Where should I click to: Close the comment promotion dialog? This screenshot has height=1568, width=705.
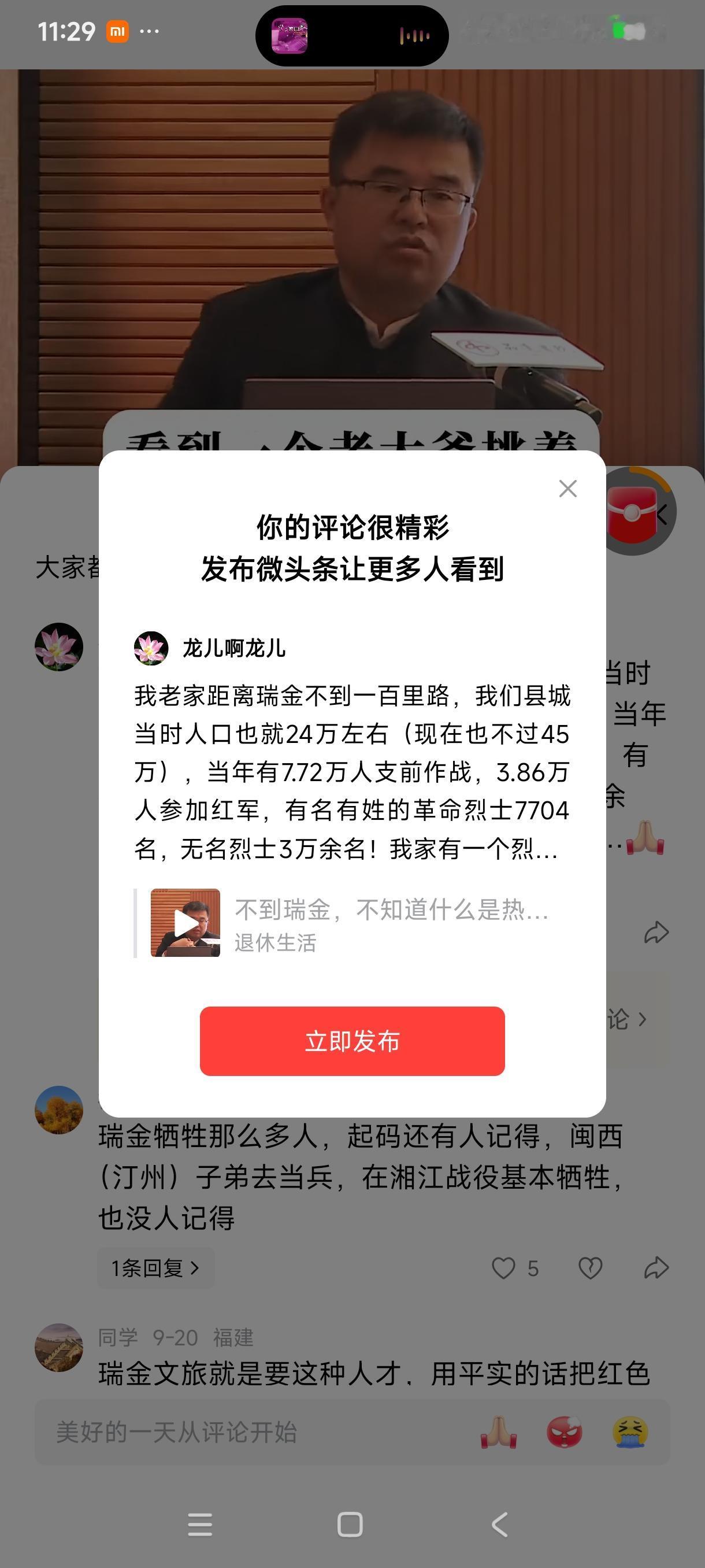pyautogui.click(x=568, y=489)
